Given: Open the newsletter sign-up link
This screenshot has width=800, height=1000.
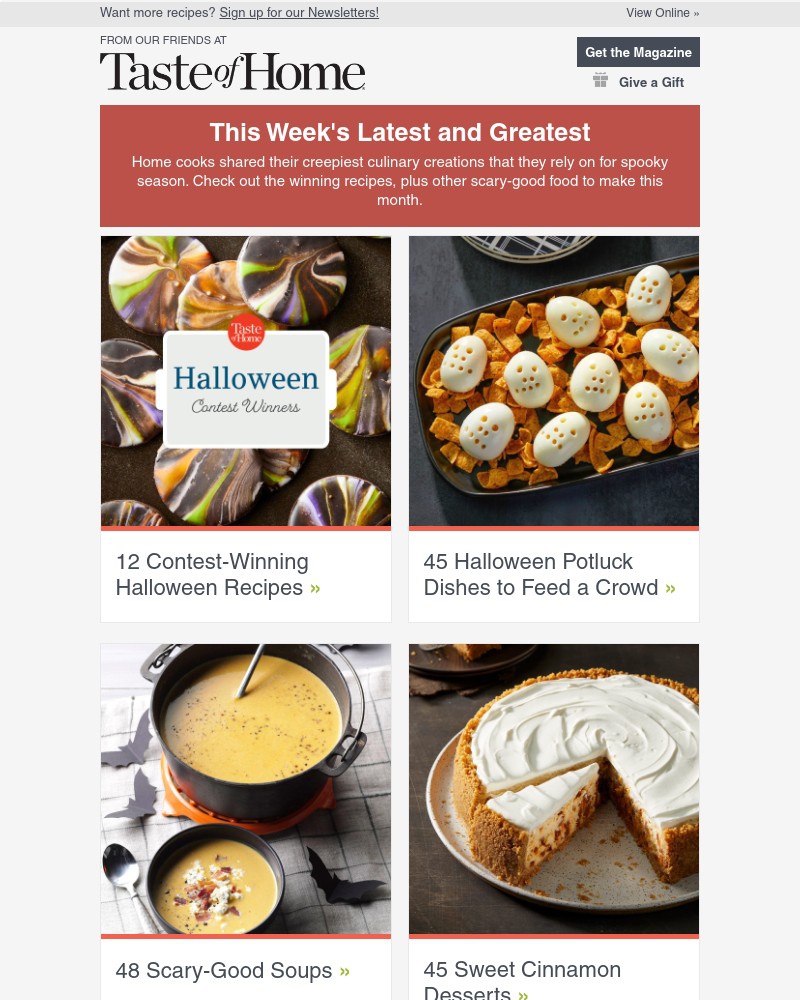Looking at the screenshot, I should point(298,13).
